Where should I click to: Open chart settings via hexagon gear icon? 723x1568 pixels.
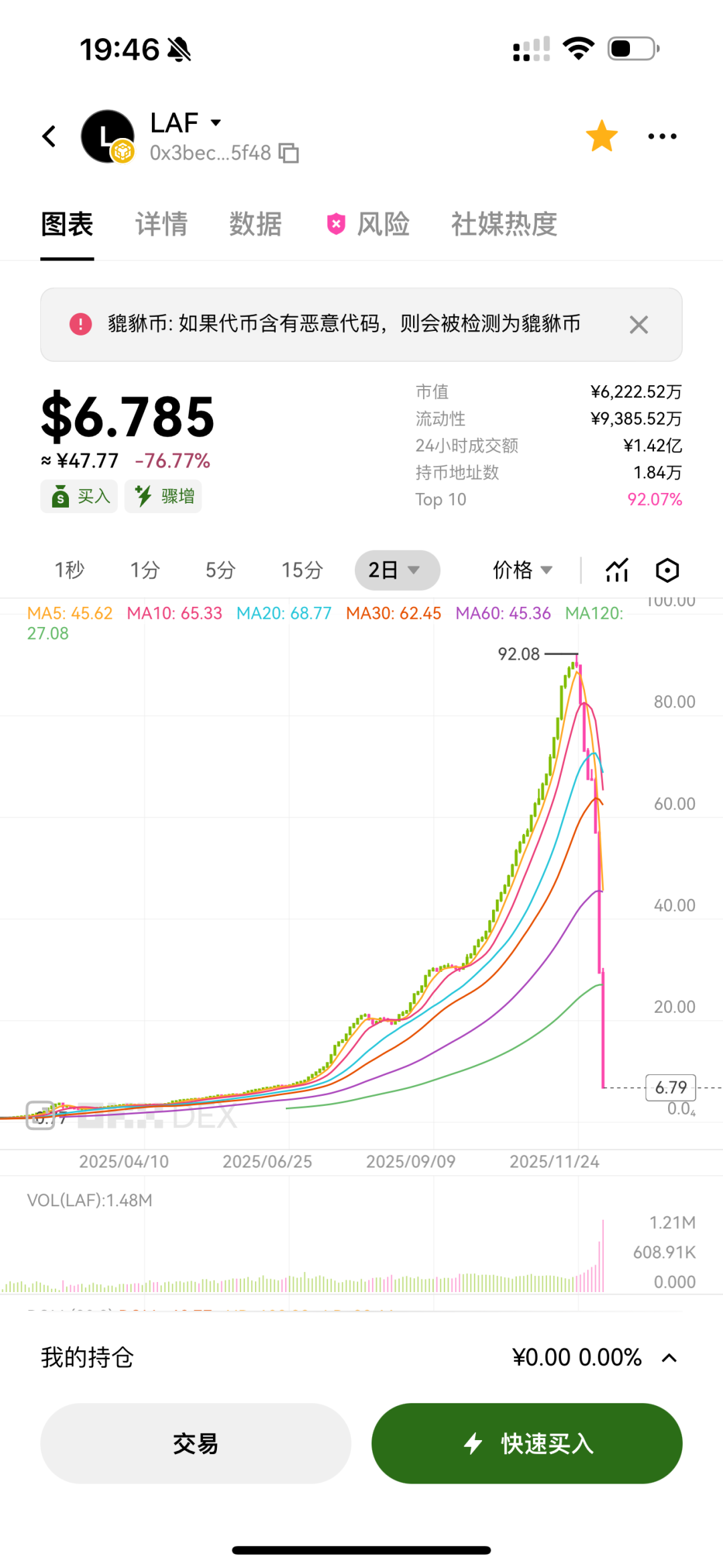tap(667, 570)
